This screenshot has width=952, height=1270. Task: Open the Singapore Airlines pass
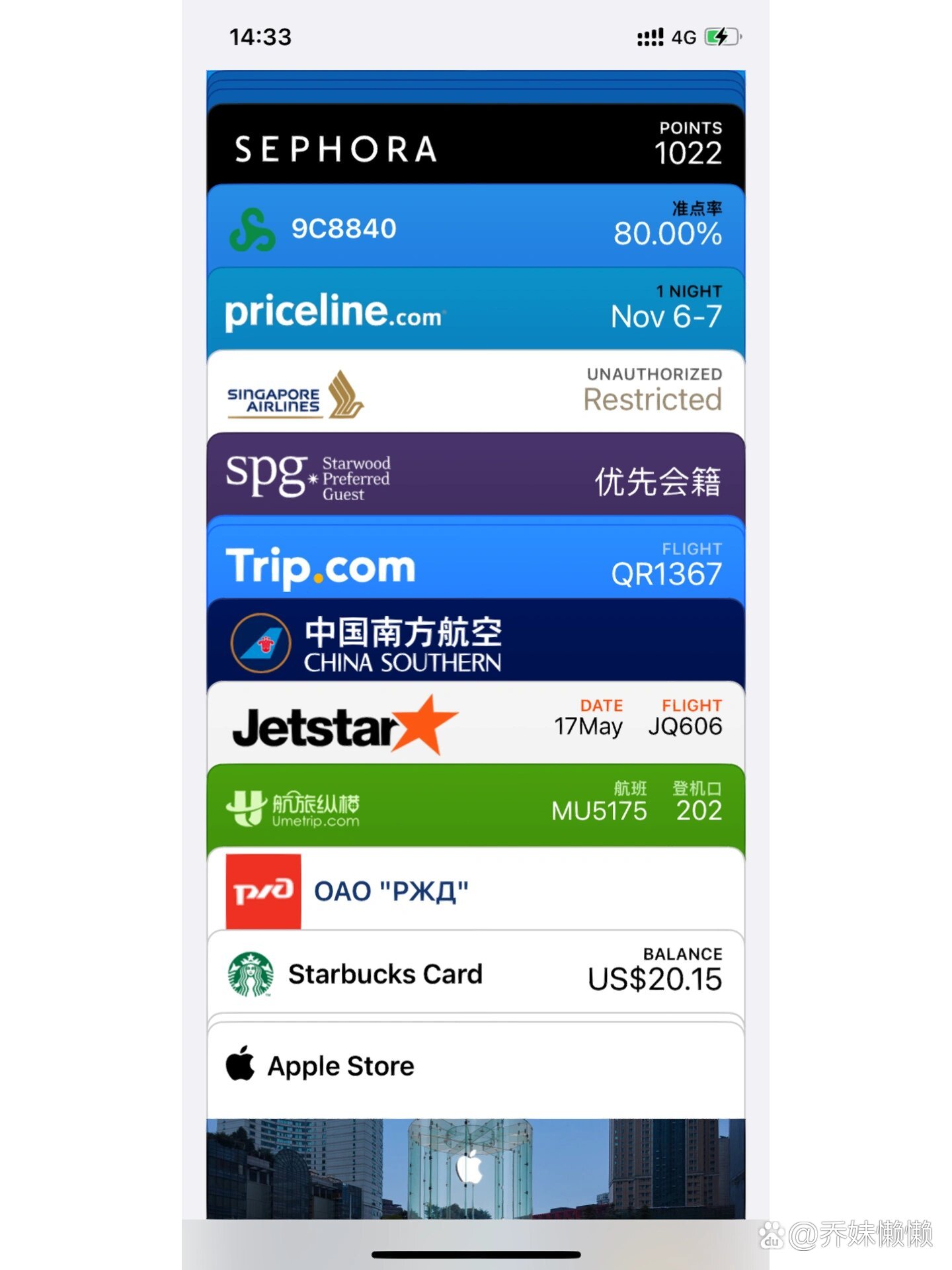coord(475,394)
